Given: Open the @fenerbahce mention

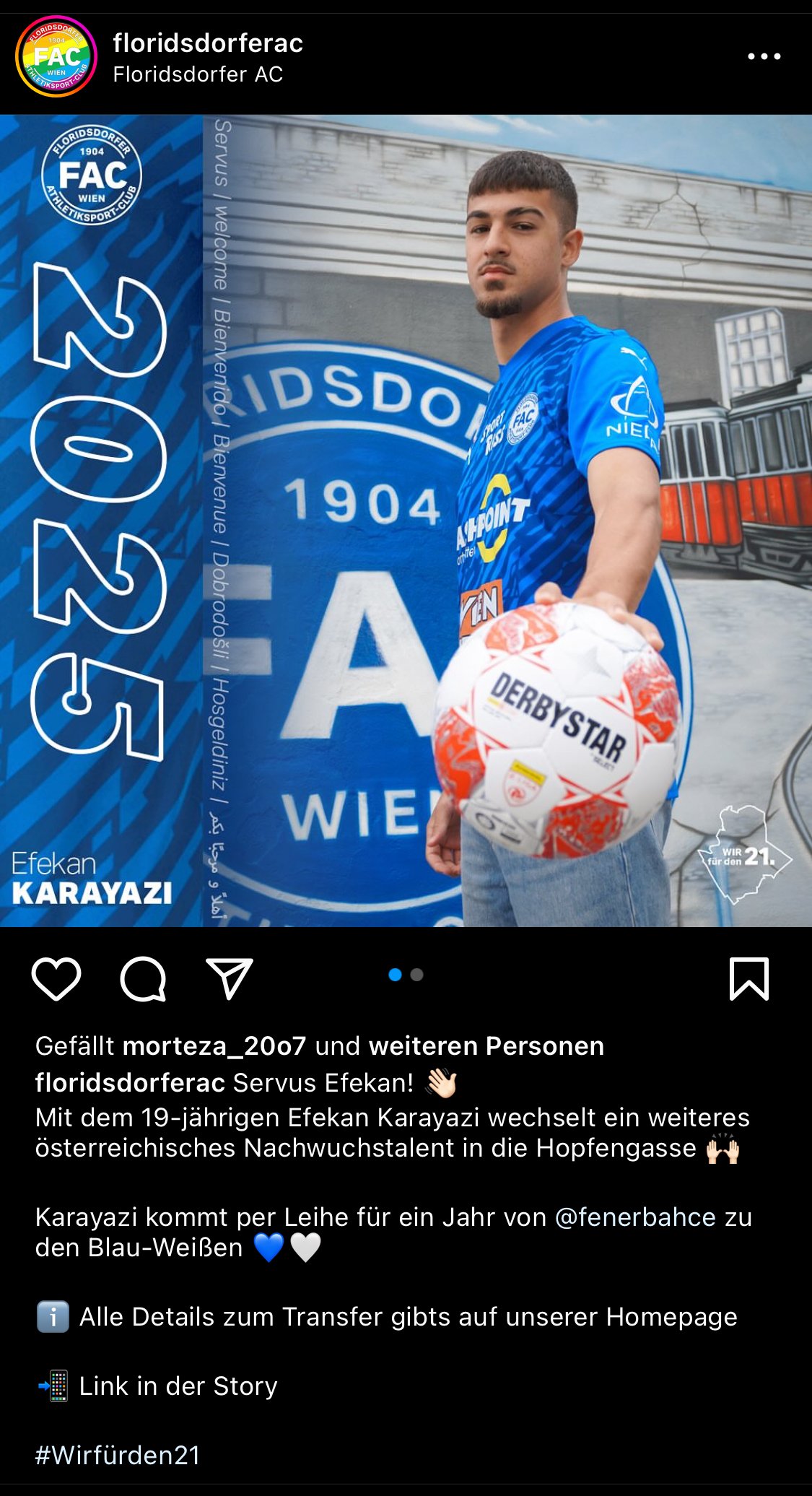Looking at the screenshot, I should point(635,1217).
